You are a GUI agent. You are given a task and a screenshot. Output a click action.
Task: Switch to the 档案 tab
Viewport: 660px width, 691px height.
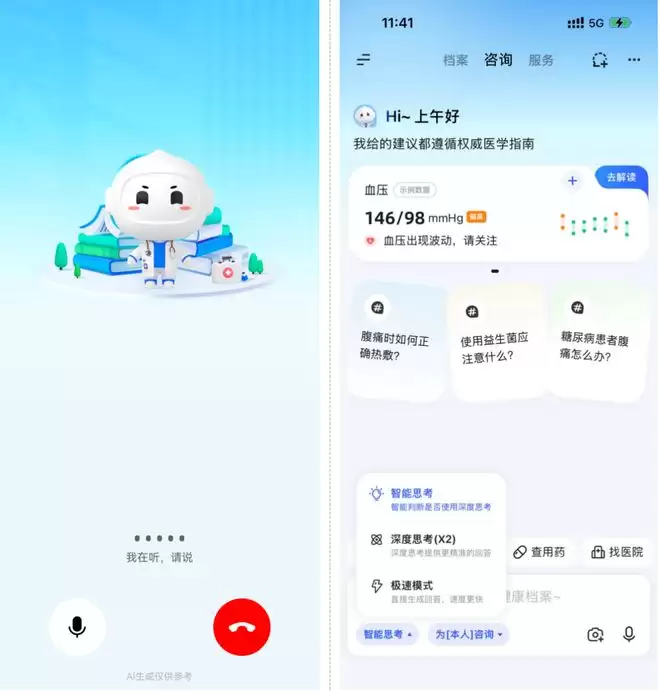tap(455, 60)
